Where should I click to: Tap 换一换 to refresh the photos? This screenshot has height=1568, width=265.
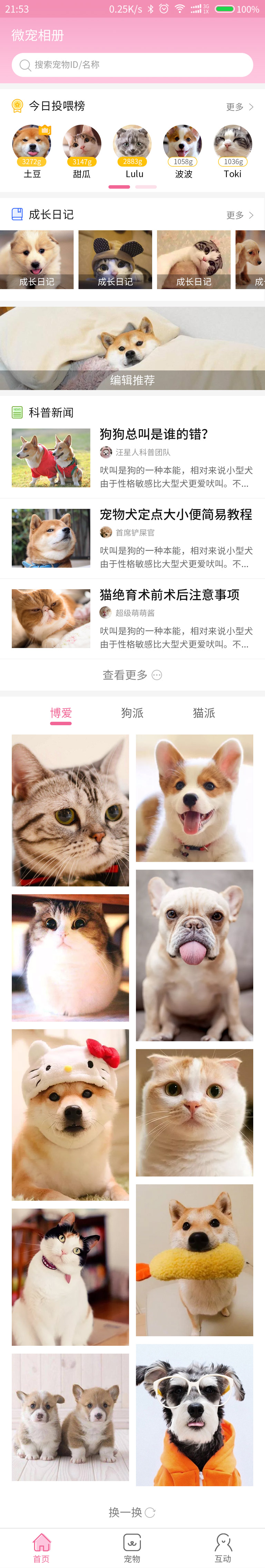click(x=131, y=1513)
